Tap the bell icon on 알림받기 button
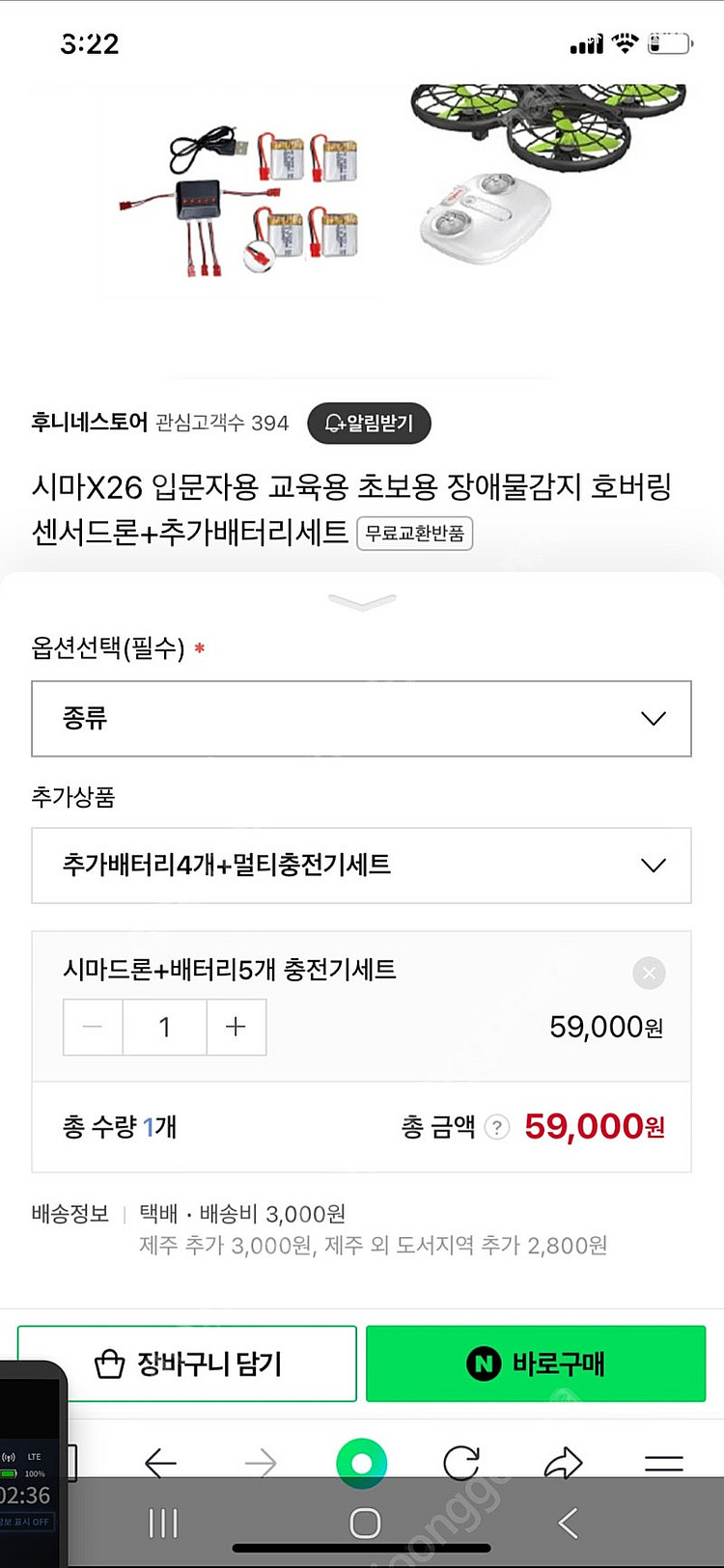The width and height of the screenshot is (724, 1568). coord(335,423)
